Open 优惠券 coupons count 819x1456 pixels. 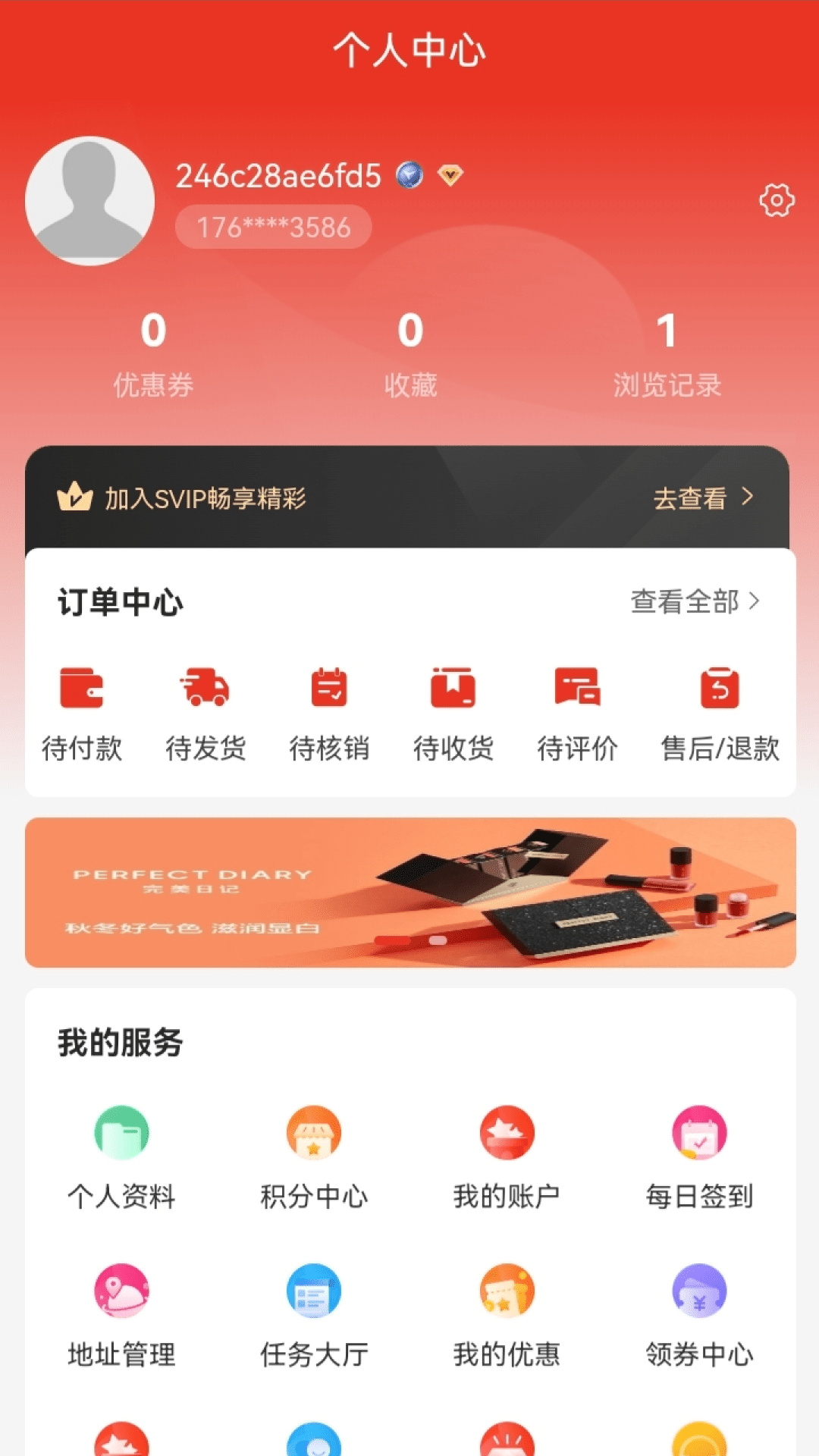153,353
